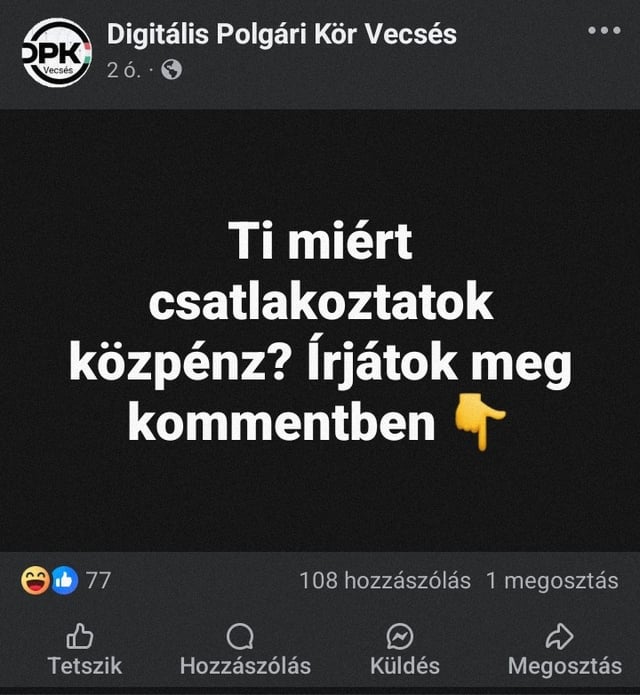Open the Digitális Polgári Kör Vecsés page
Viewport: 640px width, 695px height.
(281, 35)
